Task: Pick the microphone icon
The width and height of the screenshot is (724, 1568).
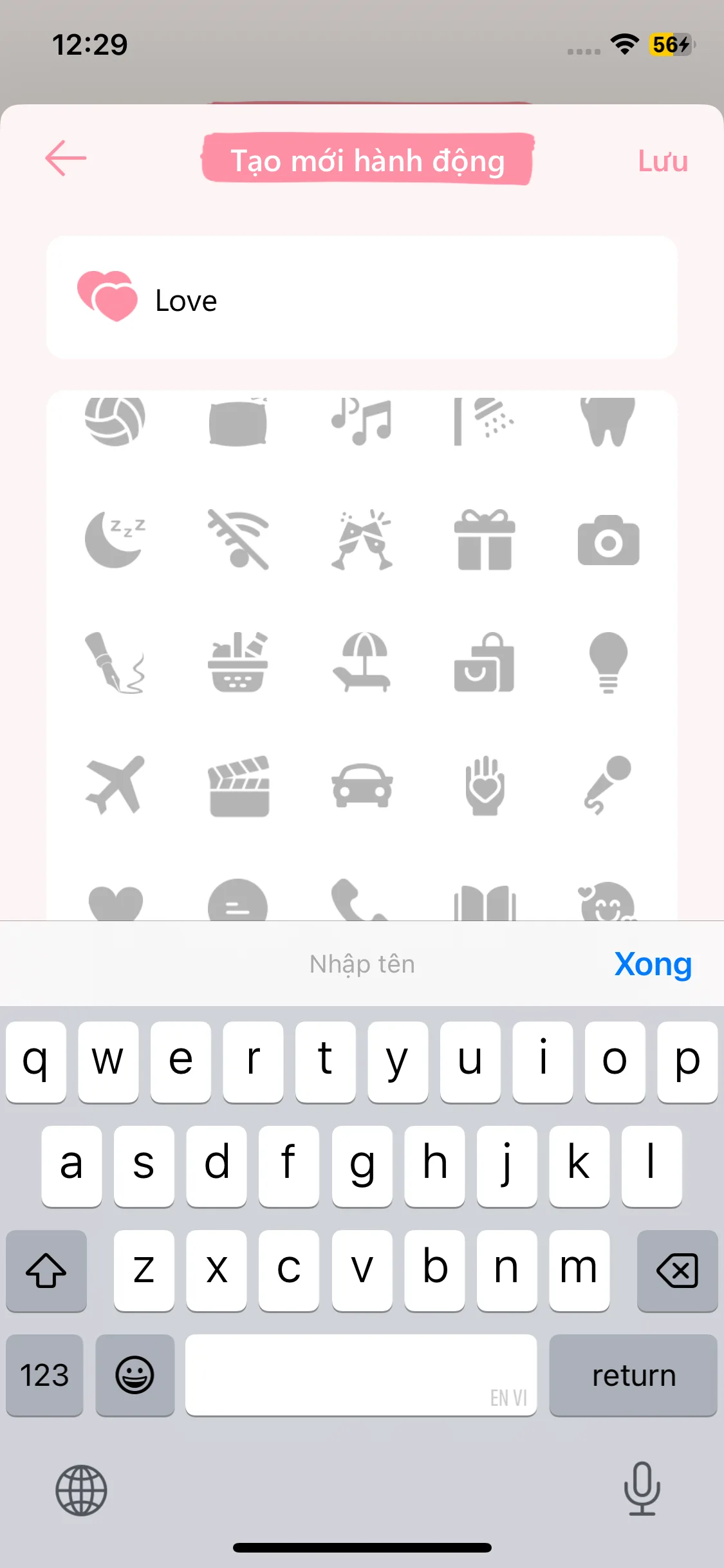Action: (x=608, y=785)
